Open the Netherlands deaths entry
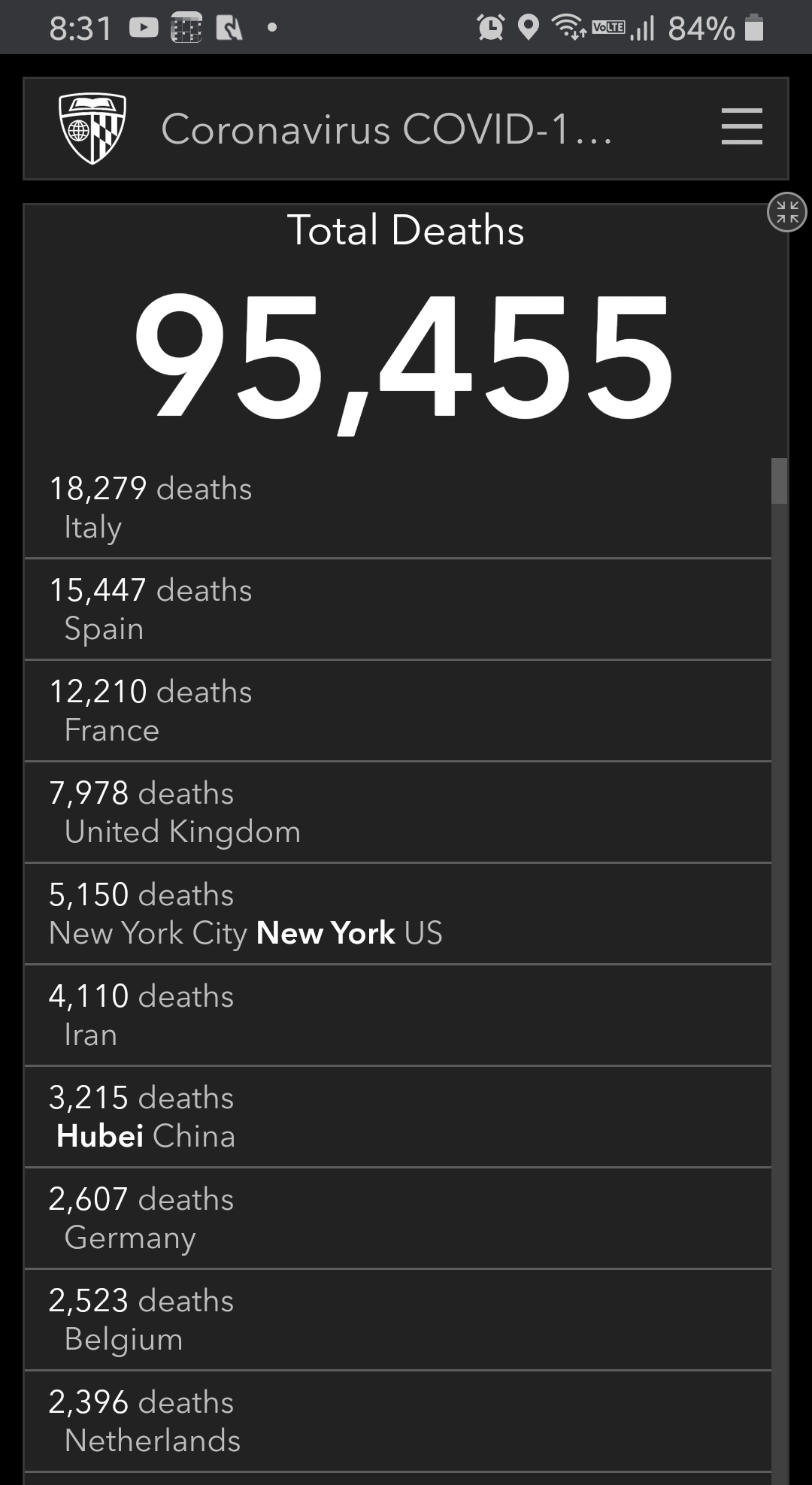The image size is (812, 1485). pos(398,1421)
